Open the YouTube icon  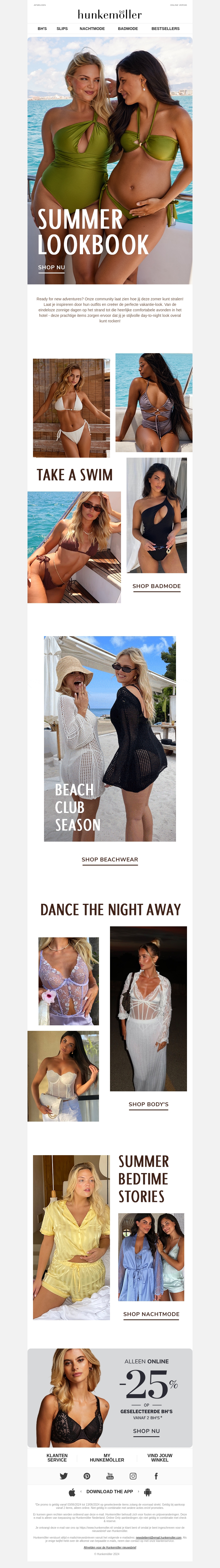(110, 1476)
